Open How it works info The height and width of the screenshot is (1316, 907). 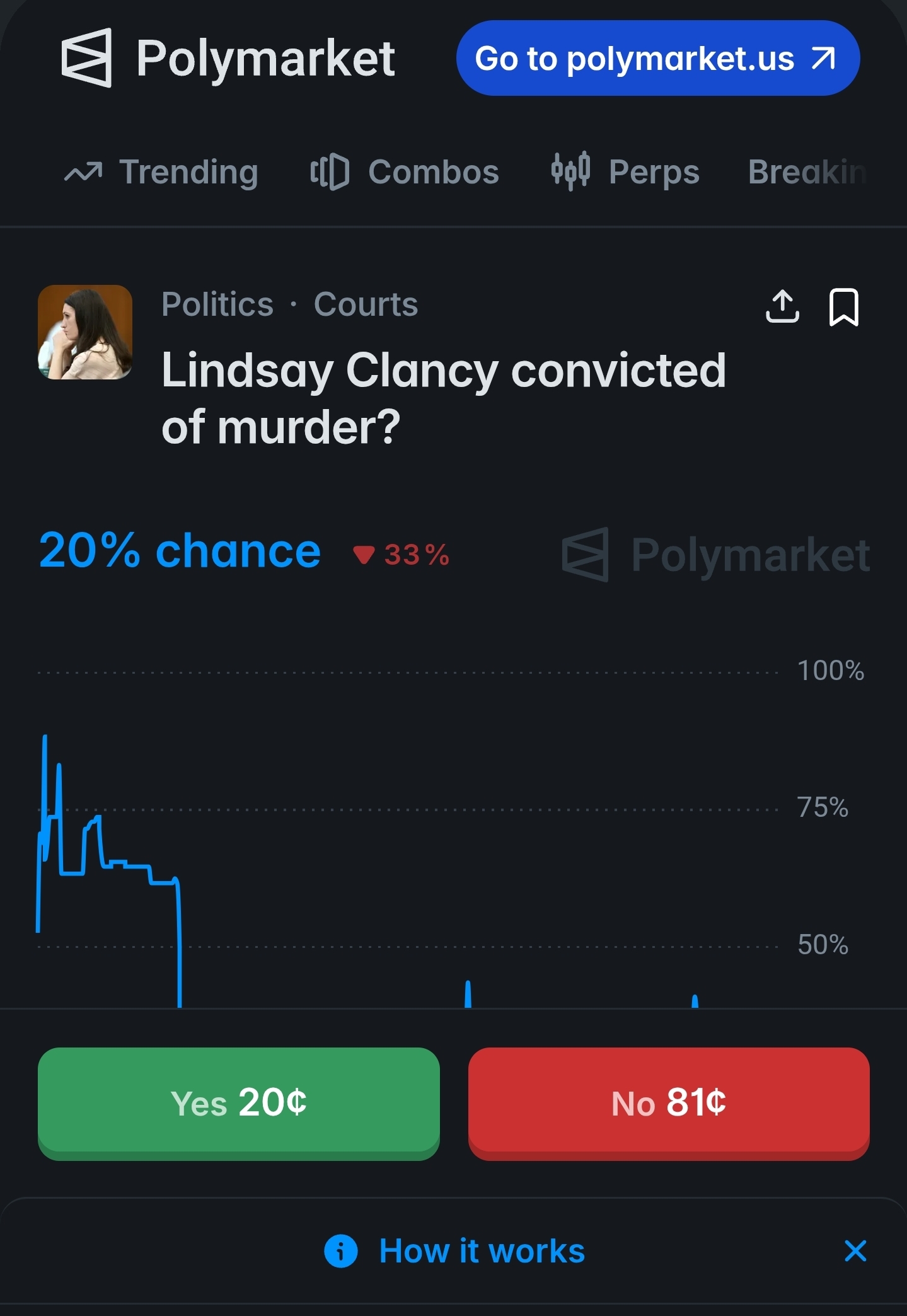454,1251
